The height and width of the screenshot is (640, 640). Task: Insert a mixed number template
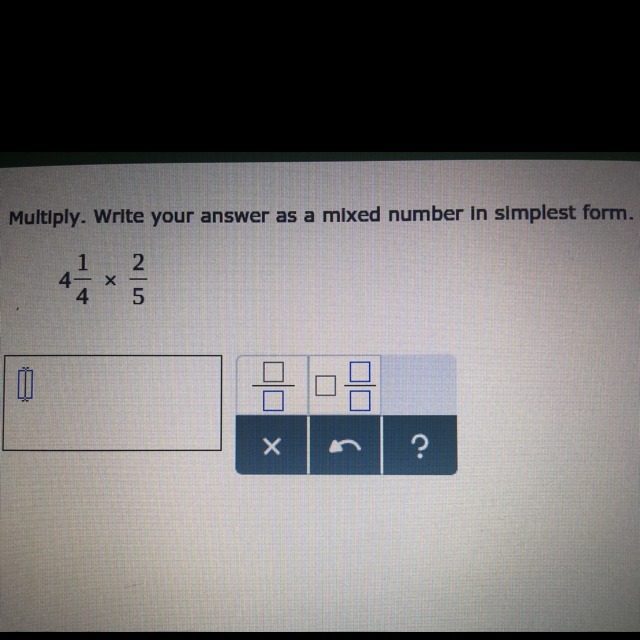344,386
